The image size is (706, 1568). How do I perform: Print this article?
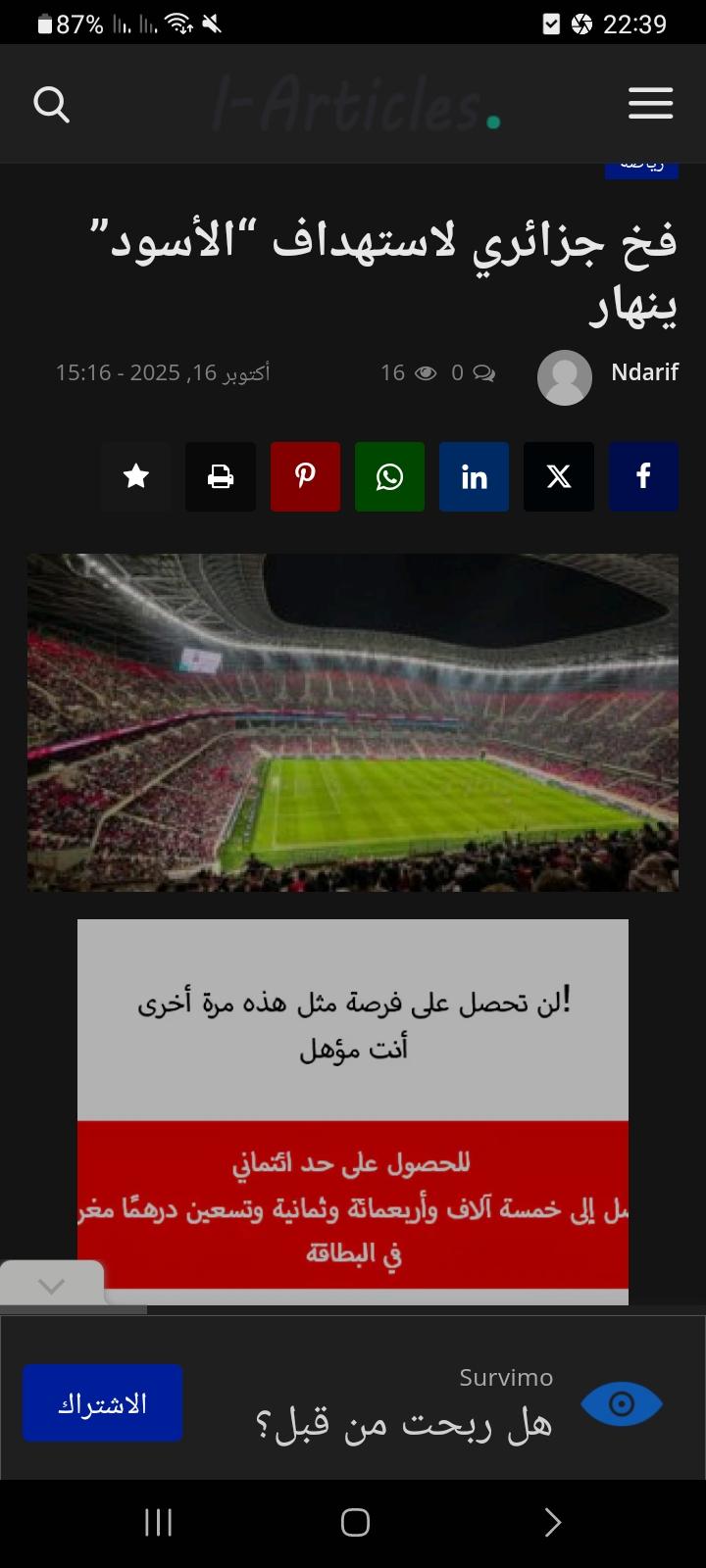221,477
